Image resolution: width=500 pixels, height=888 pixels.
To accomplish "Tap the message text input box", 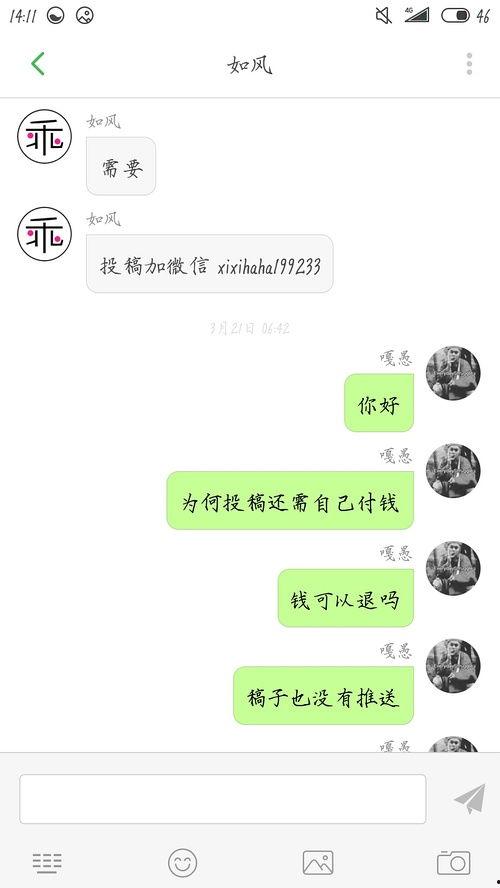I will (223, 799).
